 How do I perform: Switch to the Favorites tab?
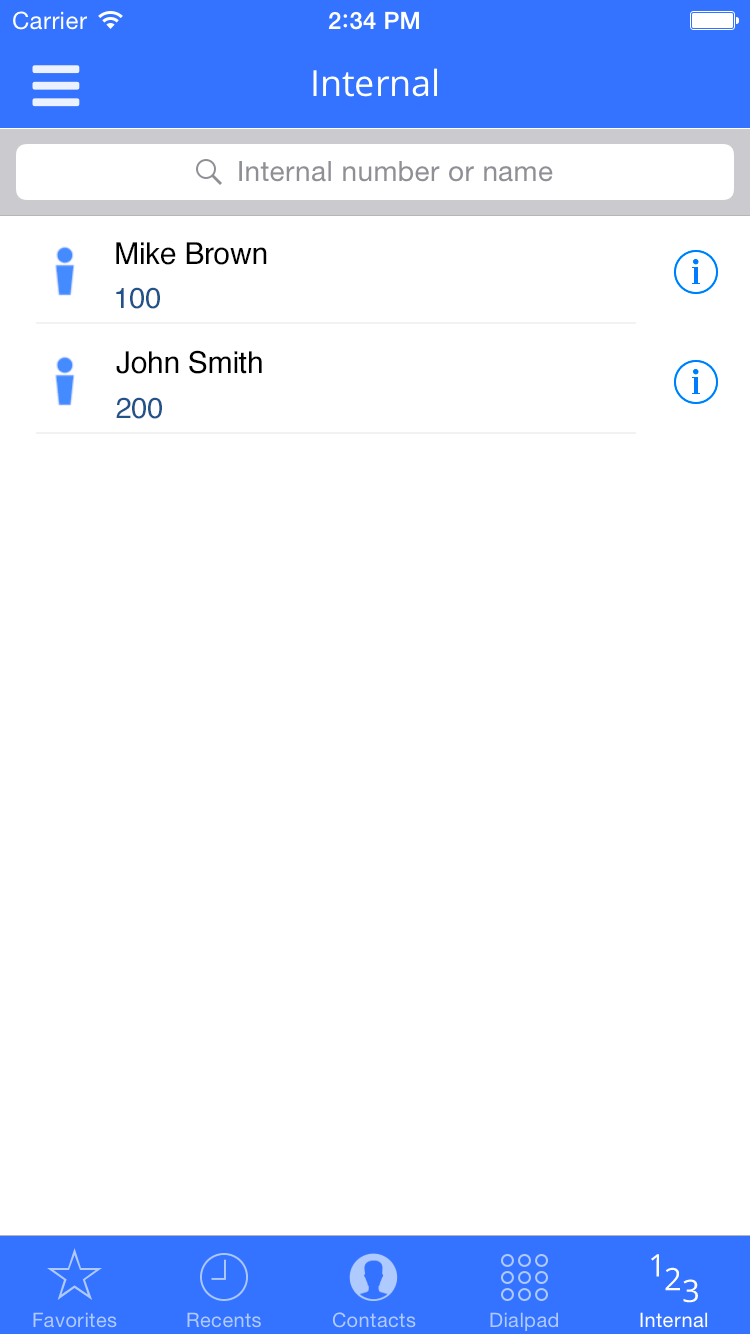75,1288
